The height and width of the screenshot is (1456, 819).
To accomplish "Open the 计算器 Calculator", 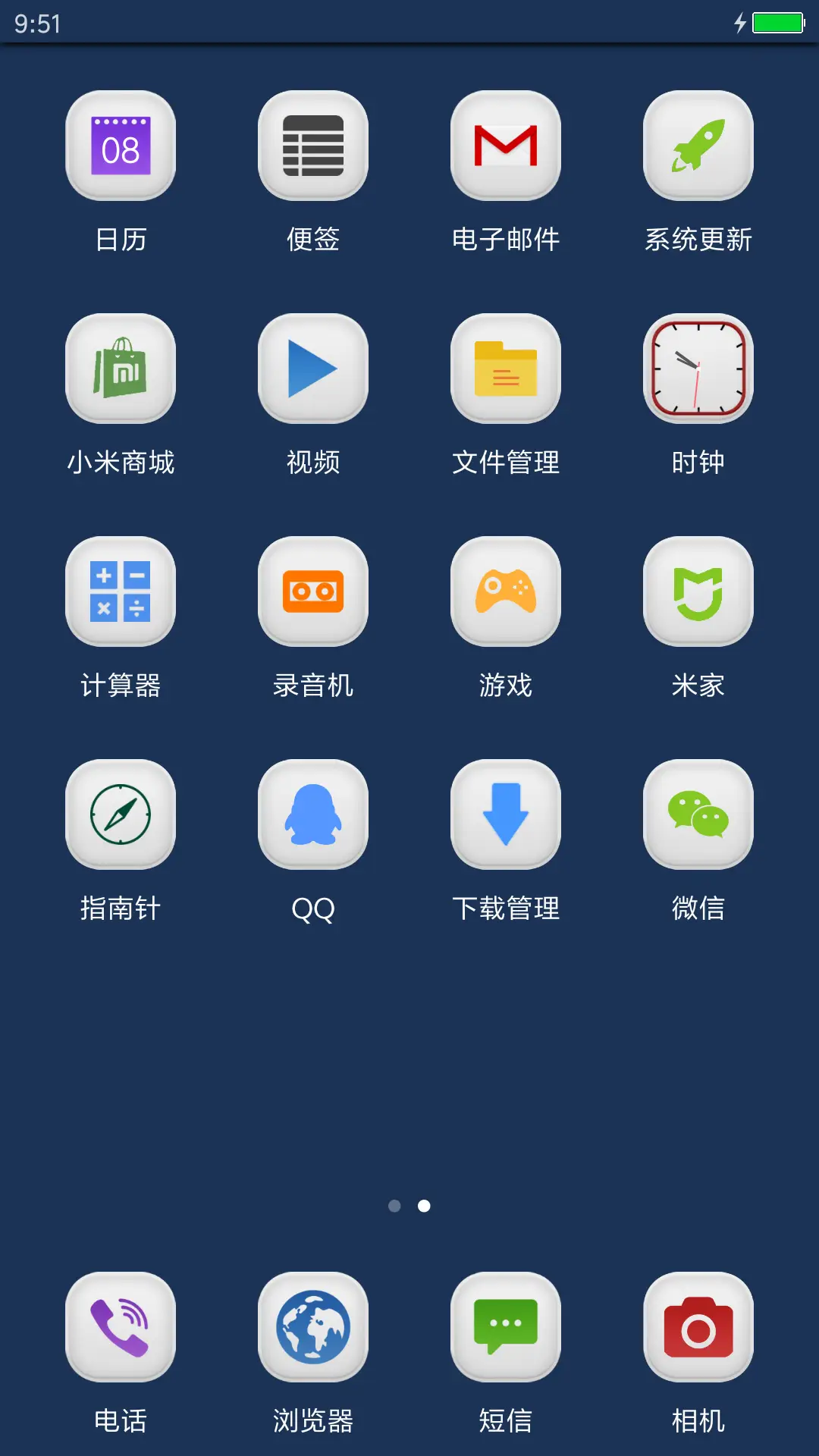I will pyautogui.click(x=121, y=592).
